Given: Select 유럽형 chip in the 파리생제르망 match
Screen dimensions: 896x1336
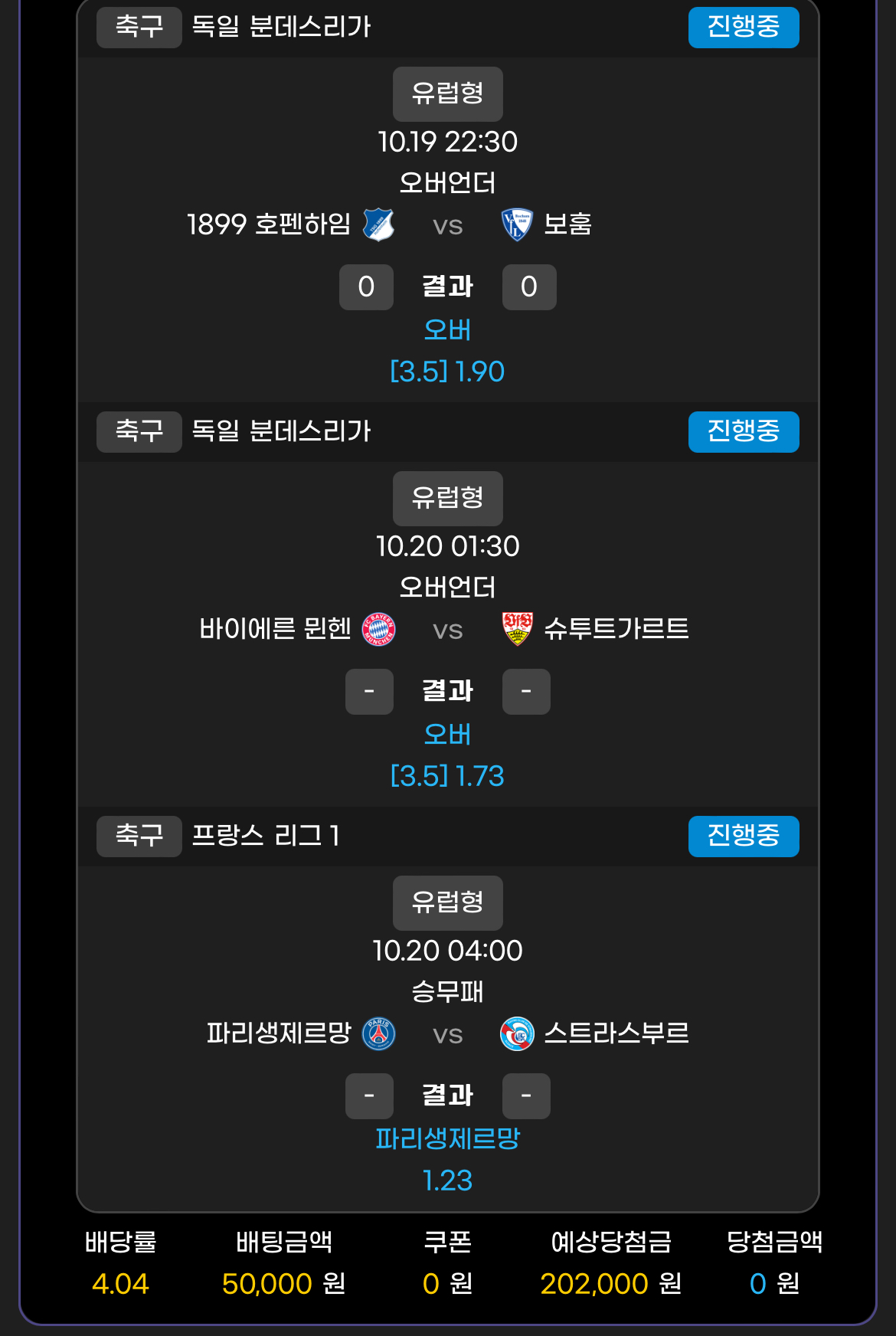Looking at the screenshot, I should (447, 902).
